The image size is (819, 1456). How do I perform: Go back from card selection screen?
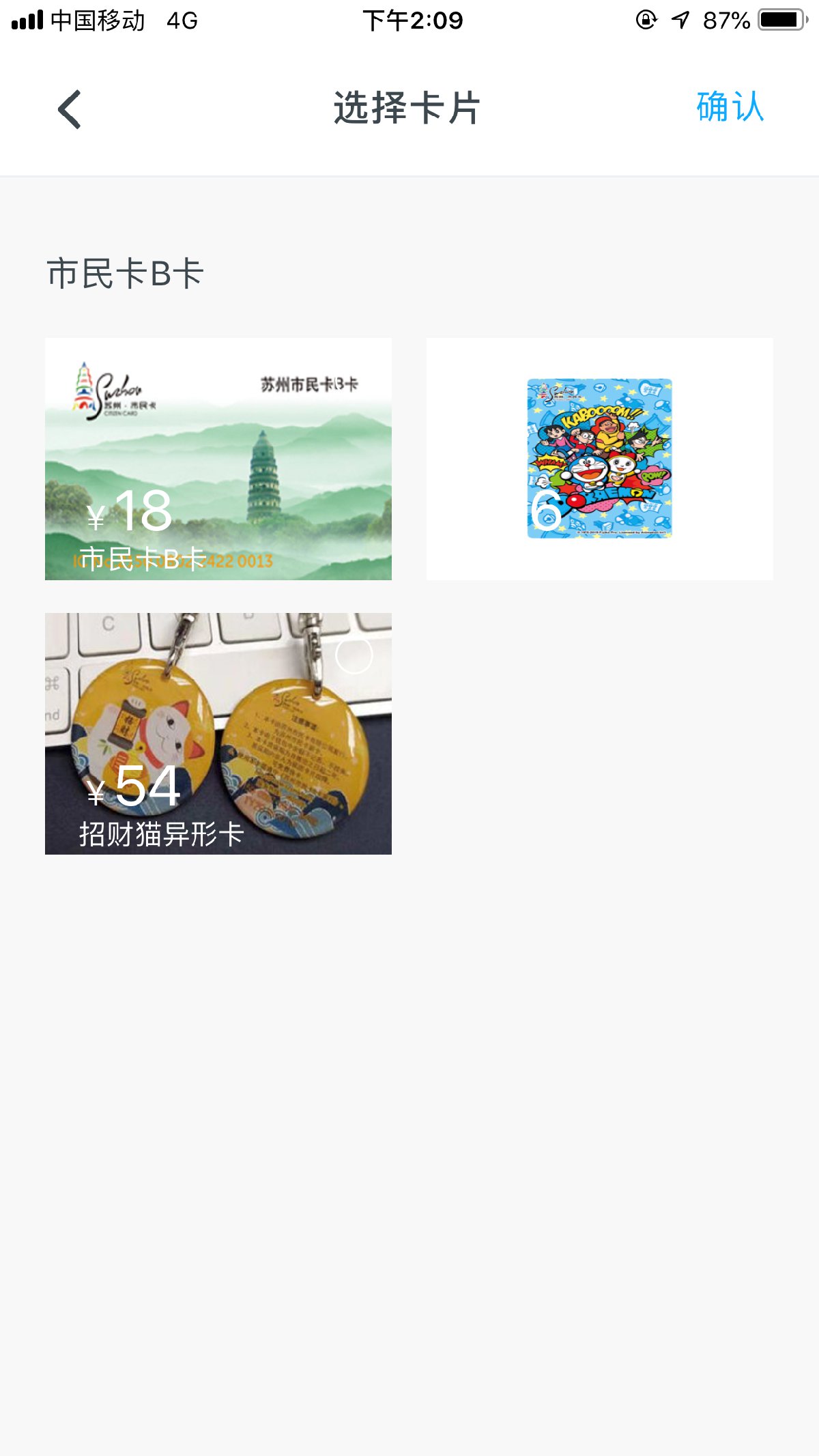coord(70,109)
